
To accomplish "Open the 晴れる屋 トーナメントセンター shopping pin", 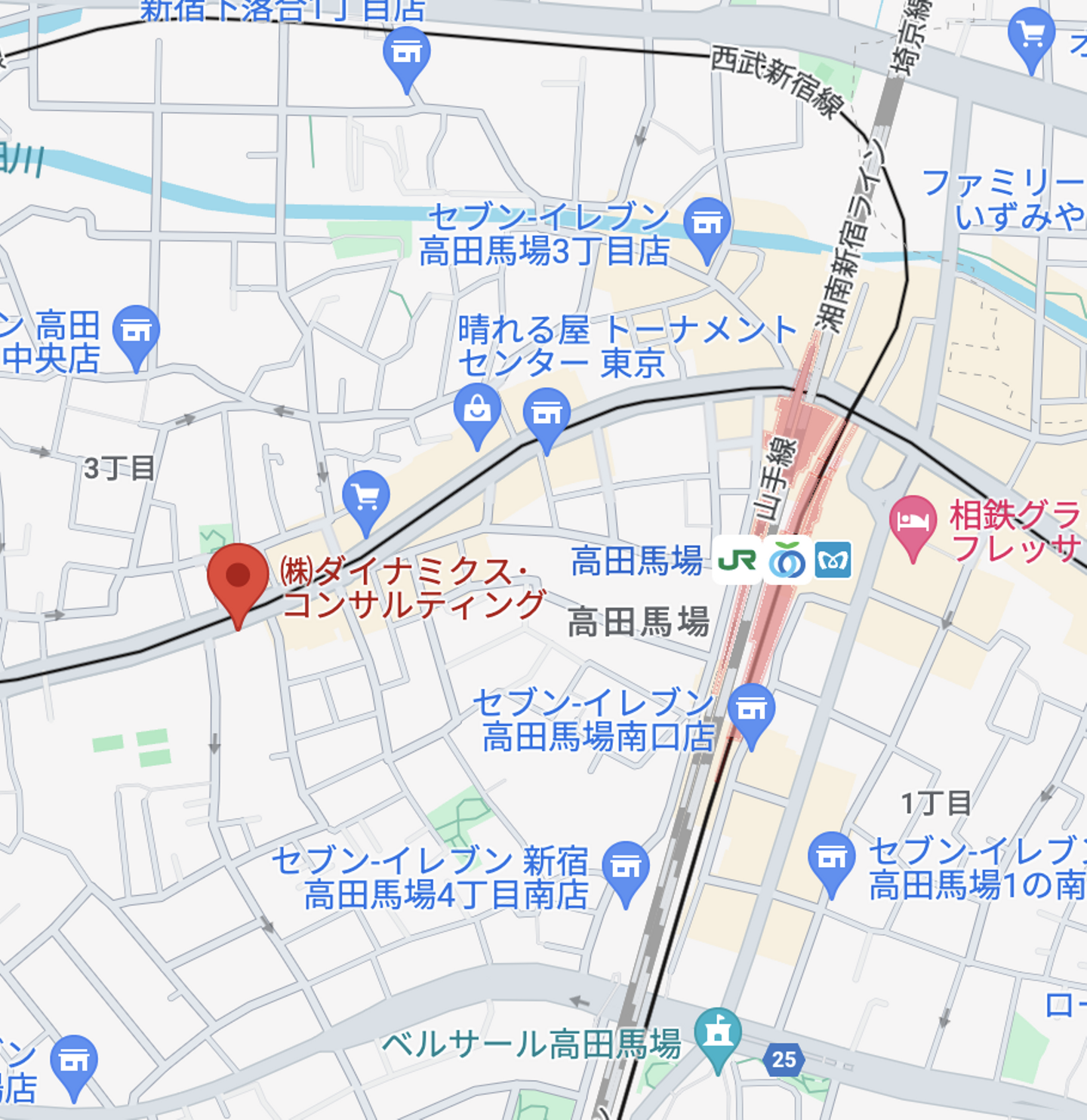I will [476, 411].
